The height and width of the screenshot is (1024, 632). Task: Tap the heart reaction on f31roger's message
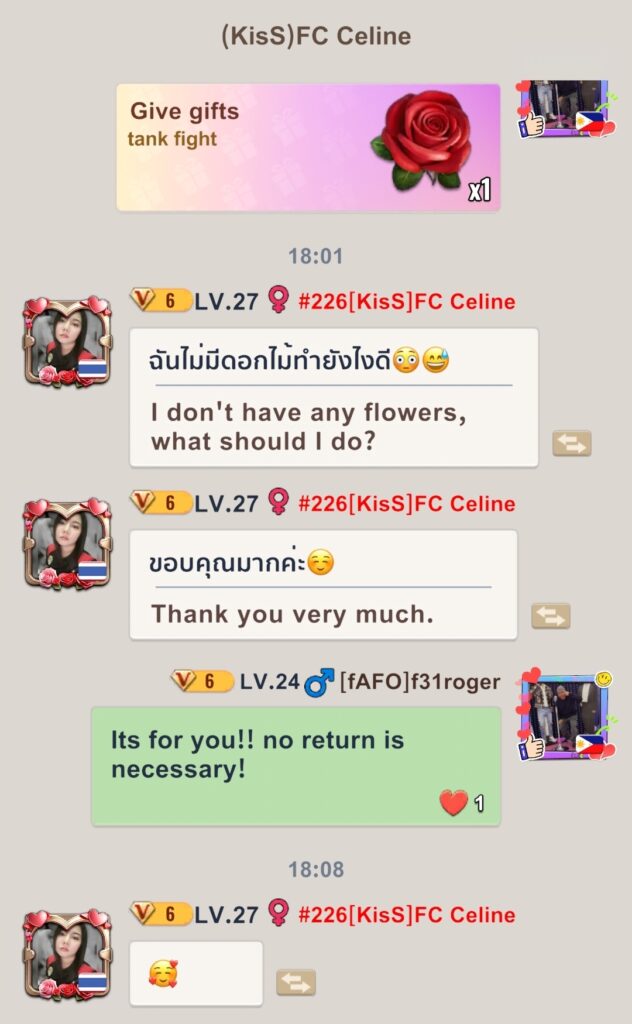coord(454,802)
